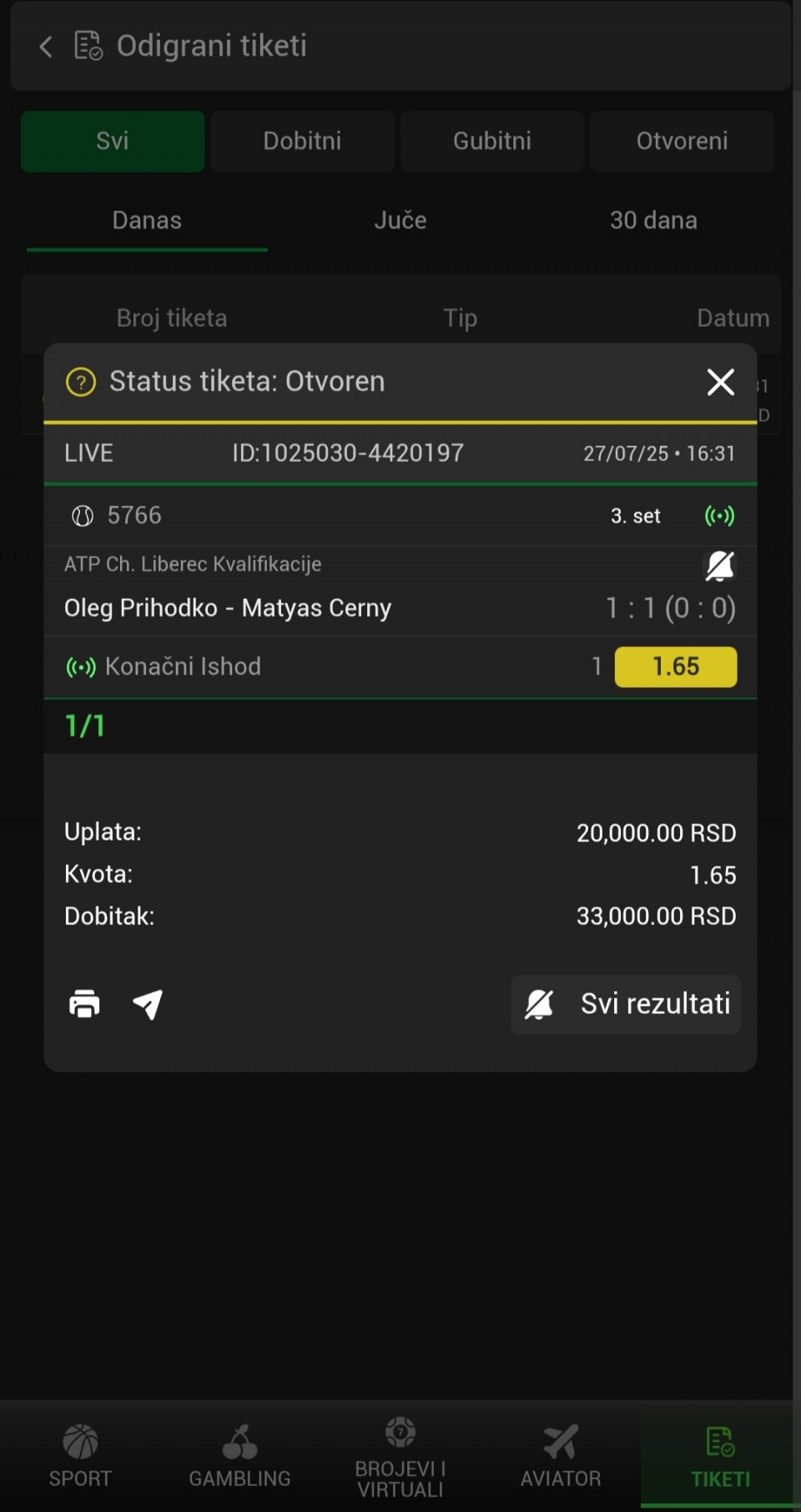Viewport: 801px width, 1512px height.
Task: Show Dobitni tickets
Action: 302,141
